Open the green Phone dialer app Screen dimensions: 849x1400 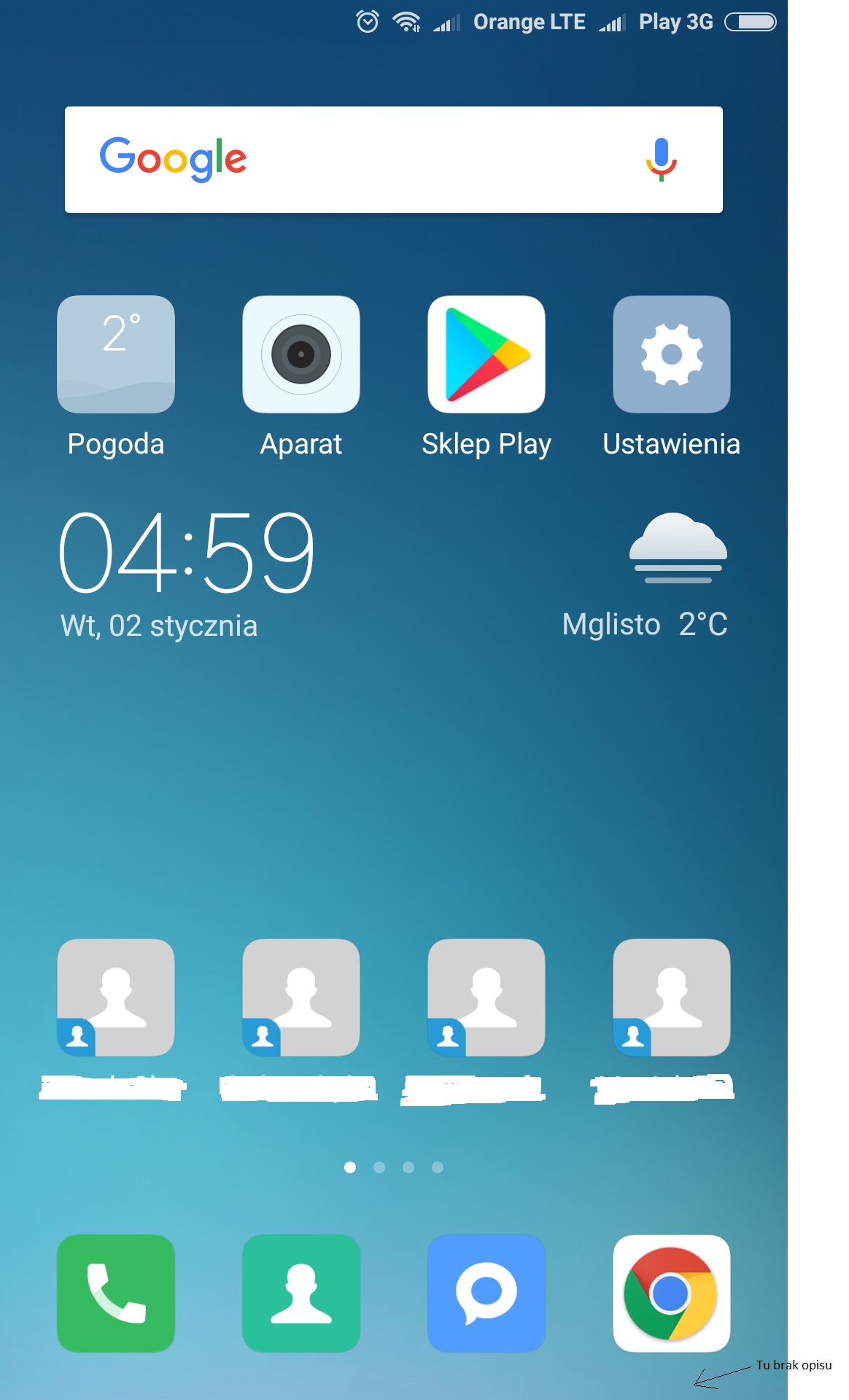[x=116, y=1293]
